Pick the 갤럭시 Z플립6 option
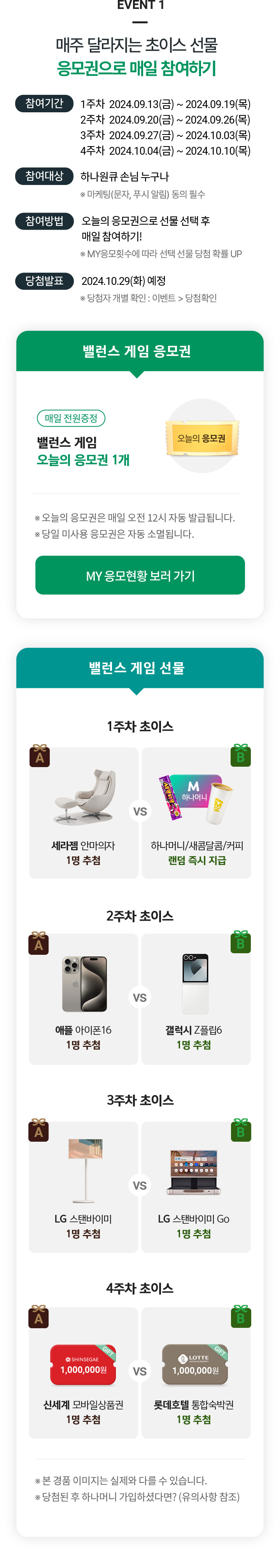280x1568 pixels. tap(195, 999)
